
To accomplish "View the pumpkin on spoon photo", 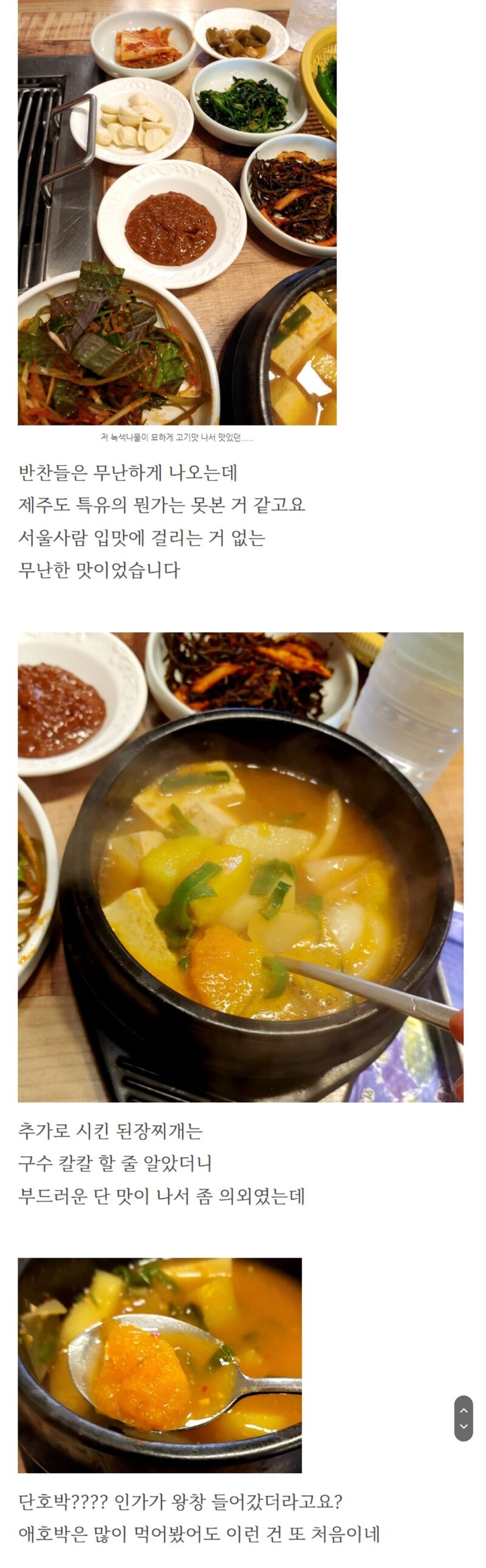I will (x=159, y=1364).
